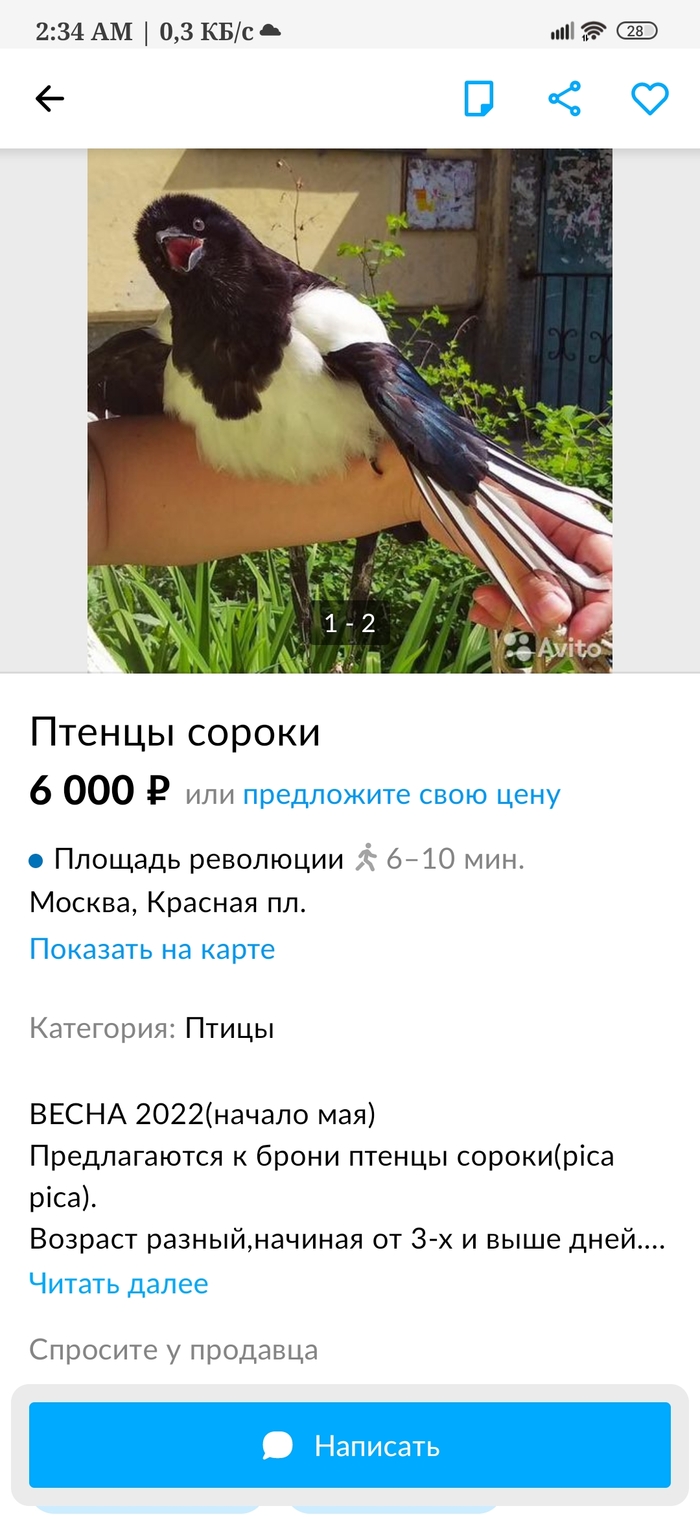Go back using the arrow
Image resolution: width=700 pixels, height=1517 pixels.
point(49,98)
